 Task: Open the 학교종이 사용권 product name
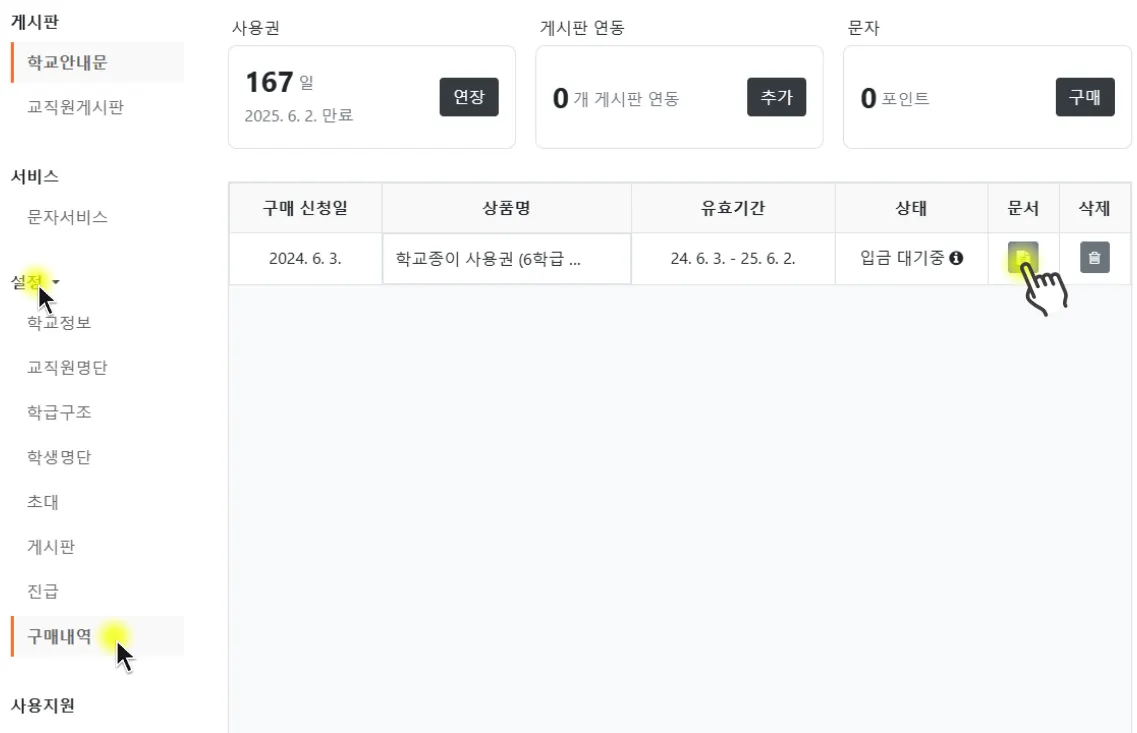(488, 258)
